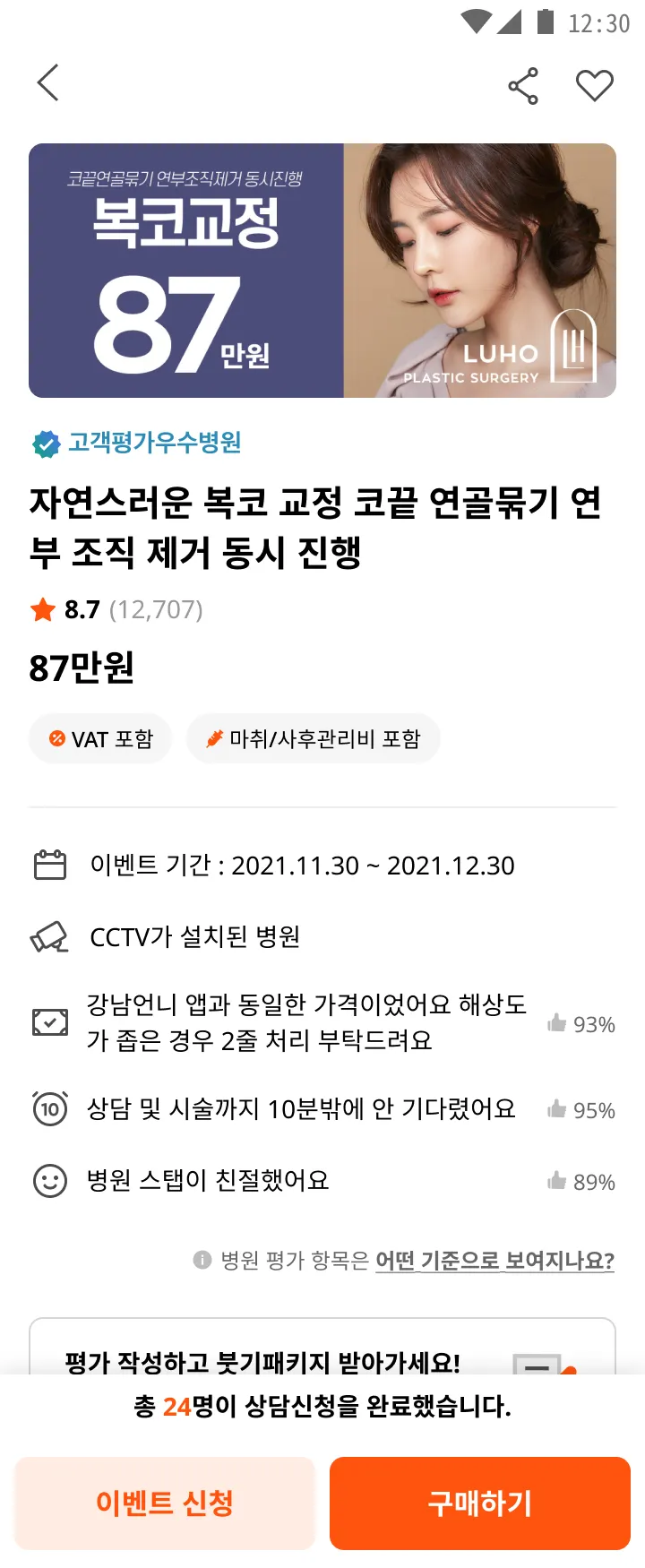Share this nose correction event
The height and width of the screenshot is (1568, 645).
pos(523,86)
